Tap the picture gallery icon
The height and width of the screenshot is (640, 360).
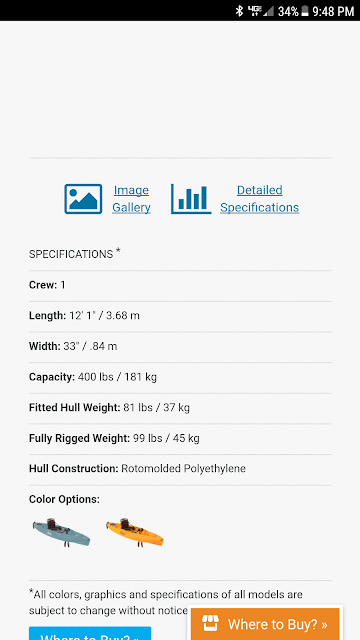[83, 199]
